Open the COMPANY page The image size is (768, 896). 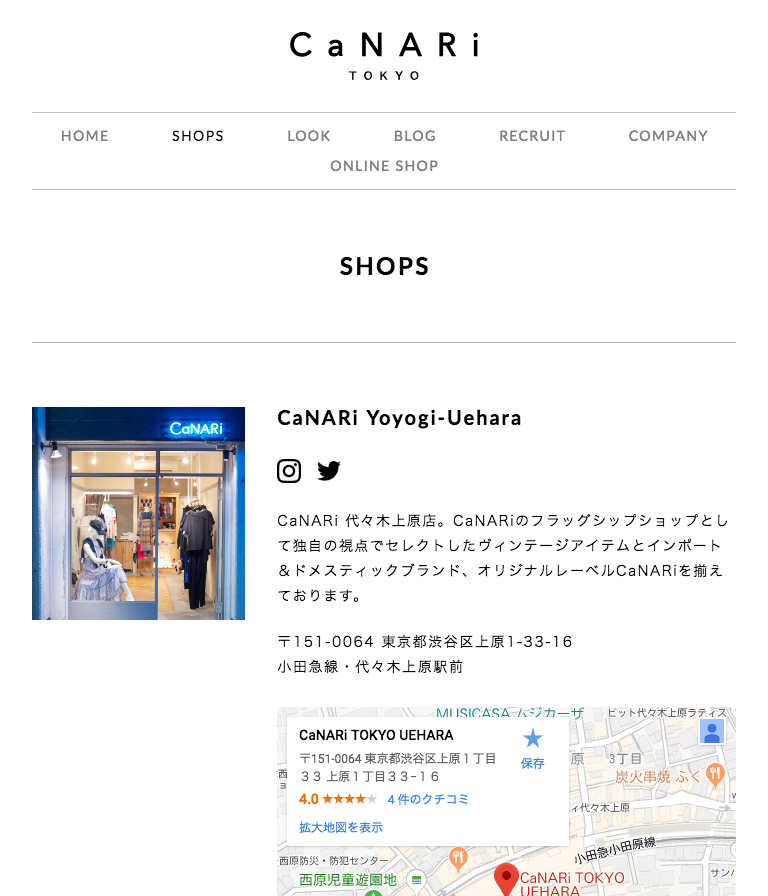tap(668, 136)
